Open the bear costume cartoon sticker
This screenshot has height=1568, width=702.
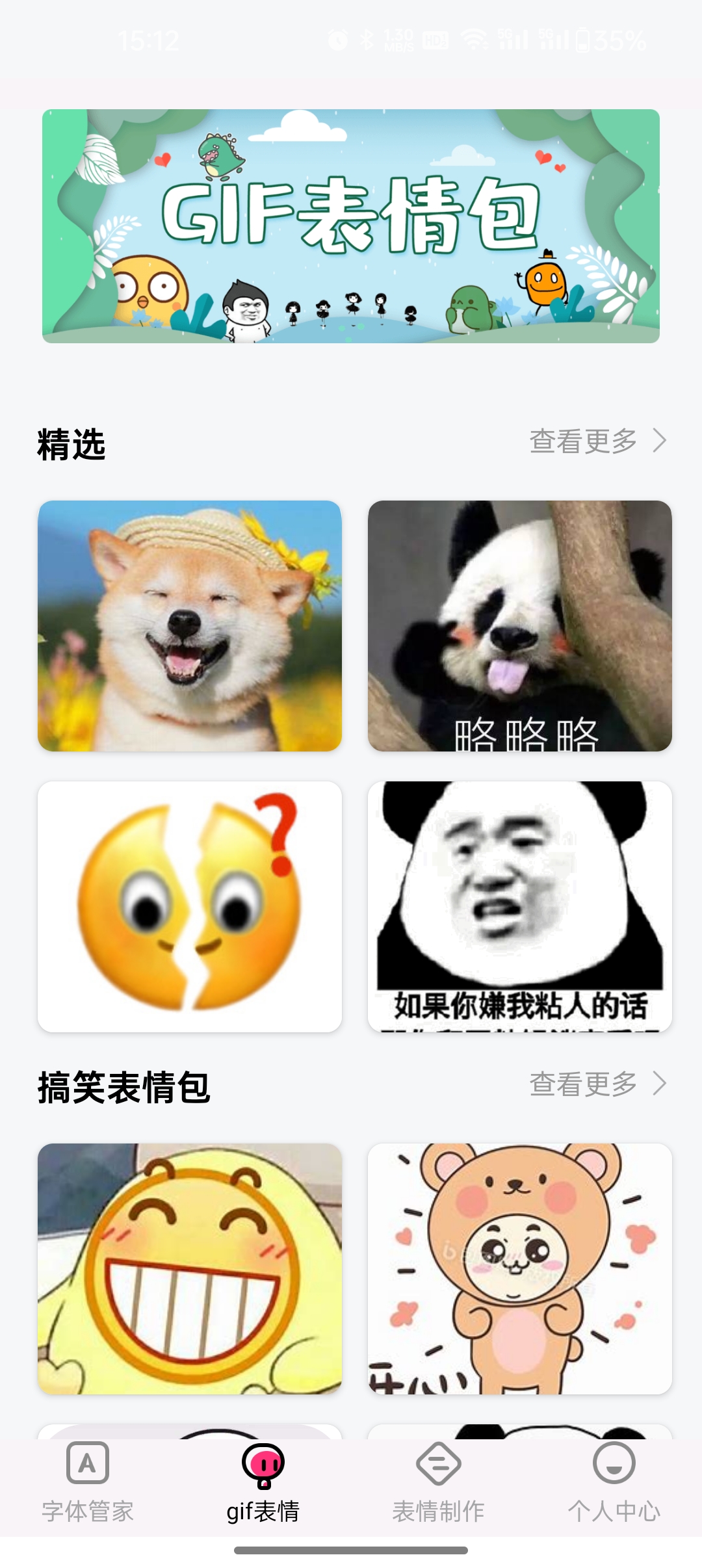point(519,1268)
